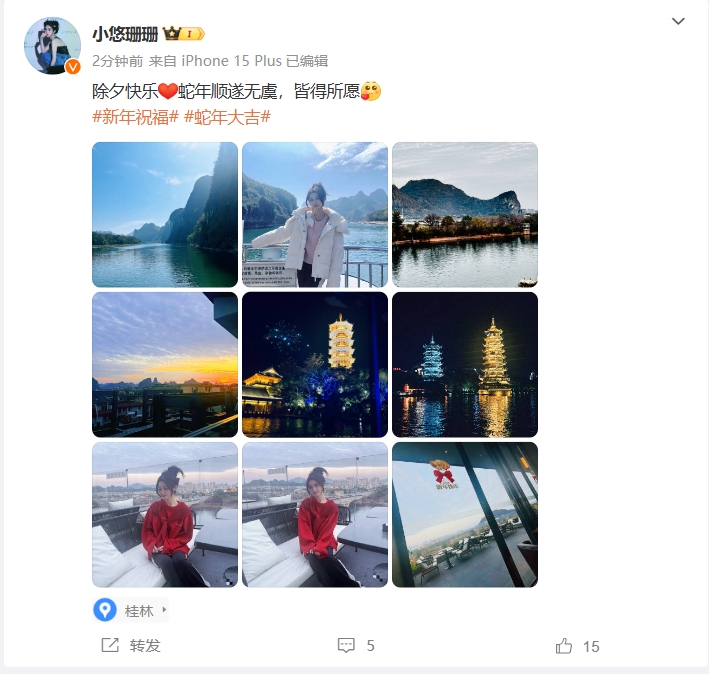The image size is (709, 674).
Task: View the river and cliffs photo
Action: pyautogui.click(x=165, y=215)
